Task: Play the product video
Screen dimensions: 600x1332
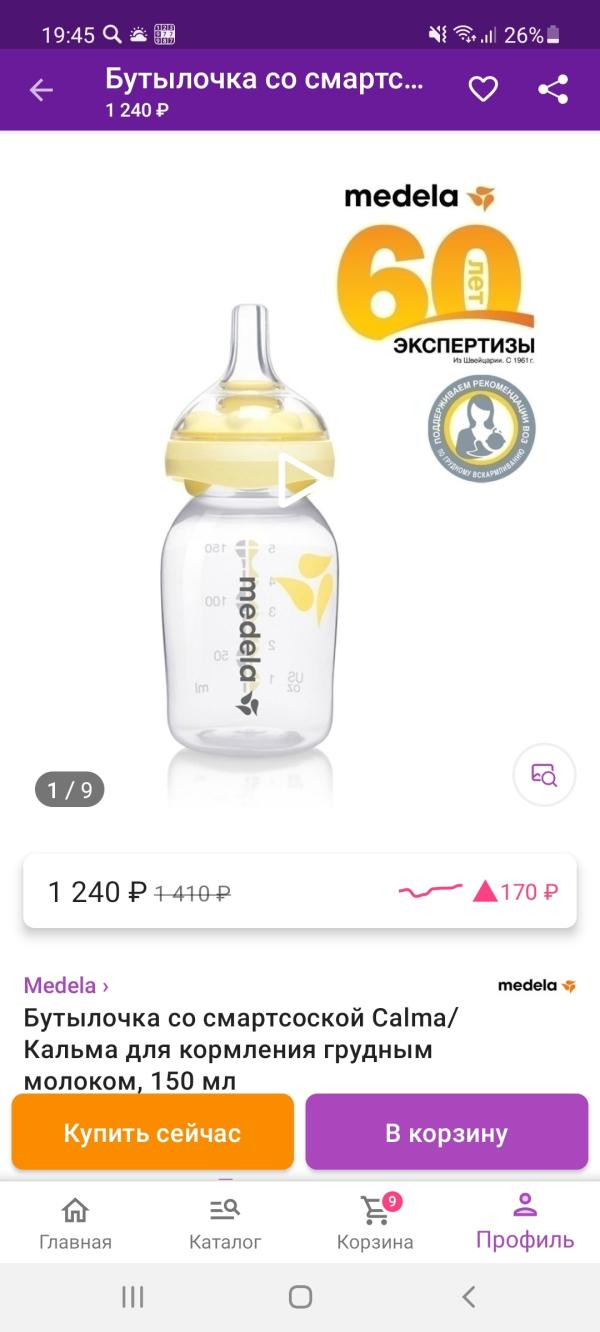Action: (298, 481)
